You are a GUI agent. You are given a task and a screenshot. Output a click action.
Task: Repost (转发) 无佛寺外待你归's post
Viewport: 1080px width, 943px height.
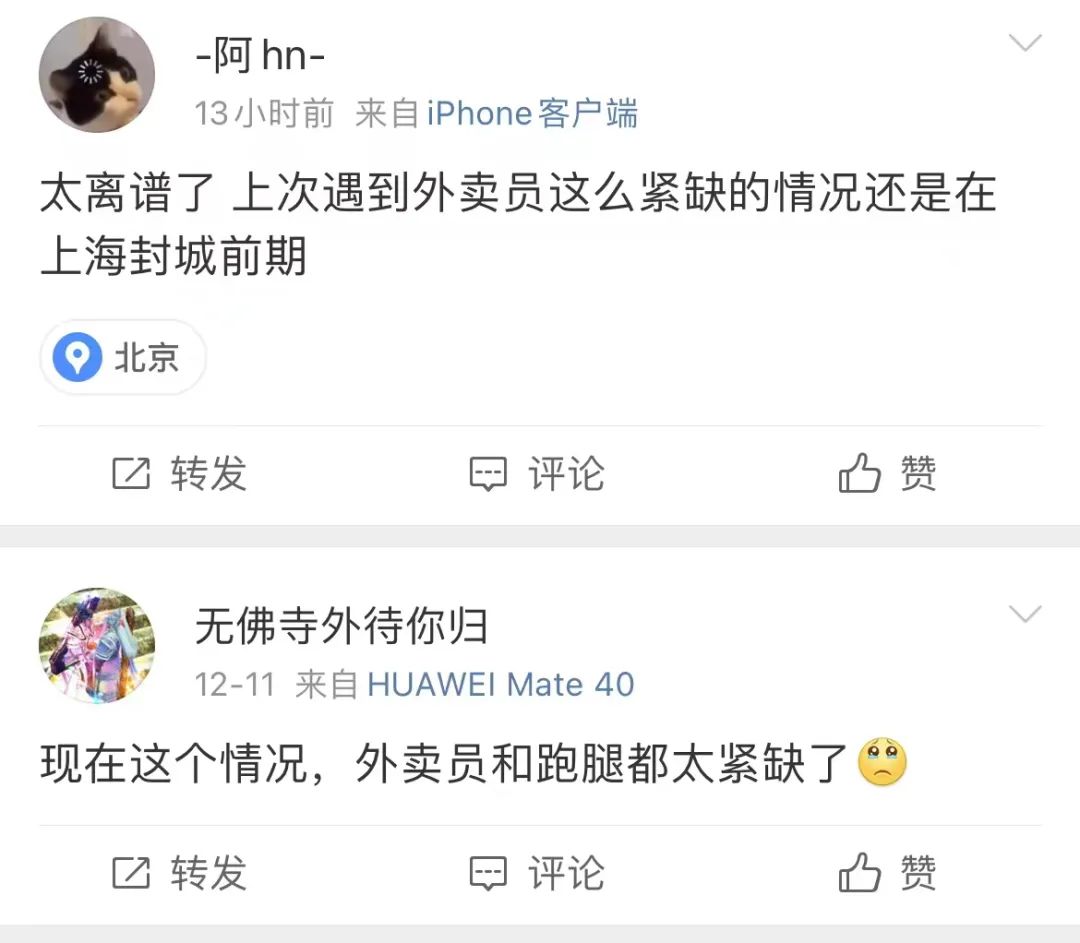pos(179,873)
